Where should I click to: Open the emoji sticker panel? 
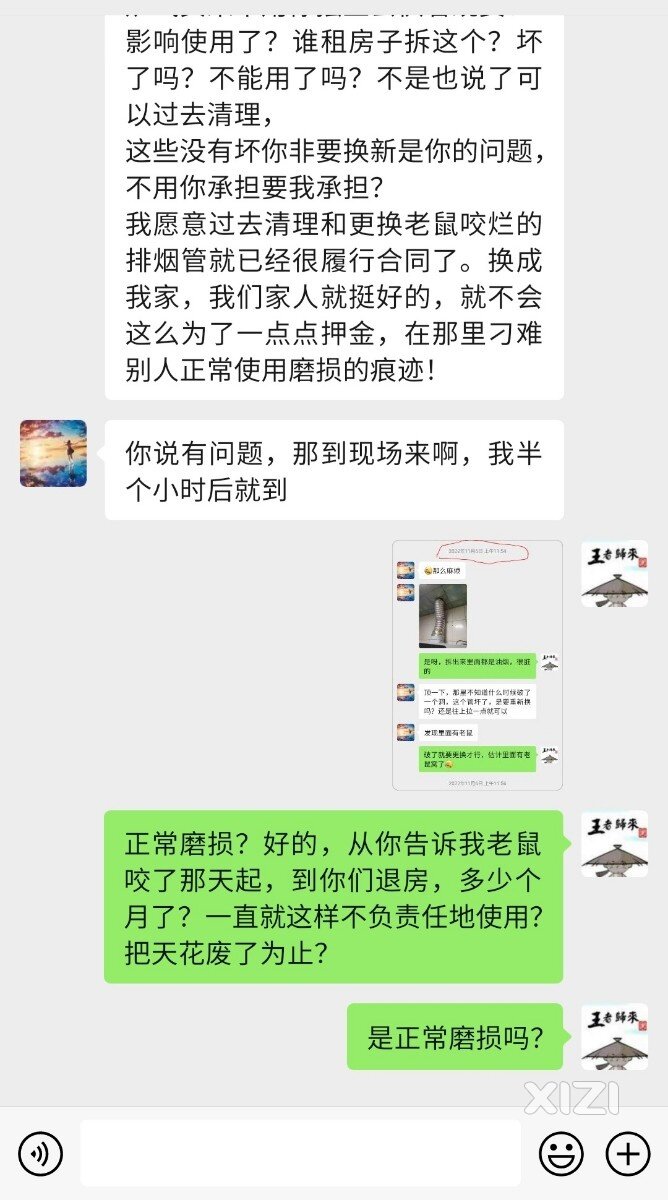coord(560,1154)
